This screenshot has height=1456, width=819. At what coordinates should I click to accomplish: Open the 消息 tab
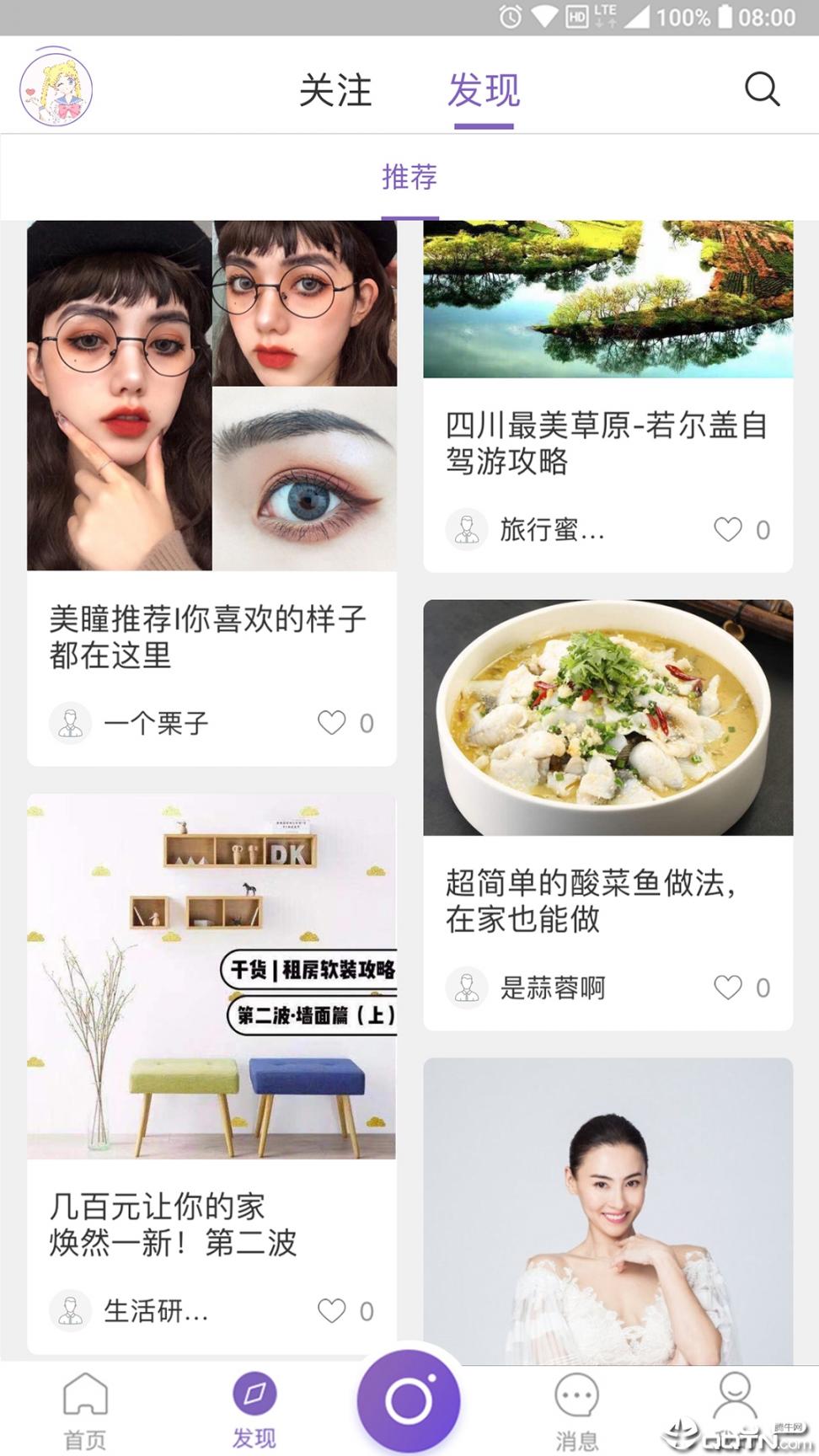tap(576, 1409)
